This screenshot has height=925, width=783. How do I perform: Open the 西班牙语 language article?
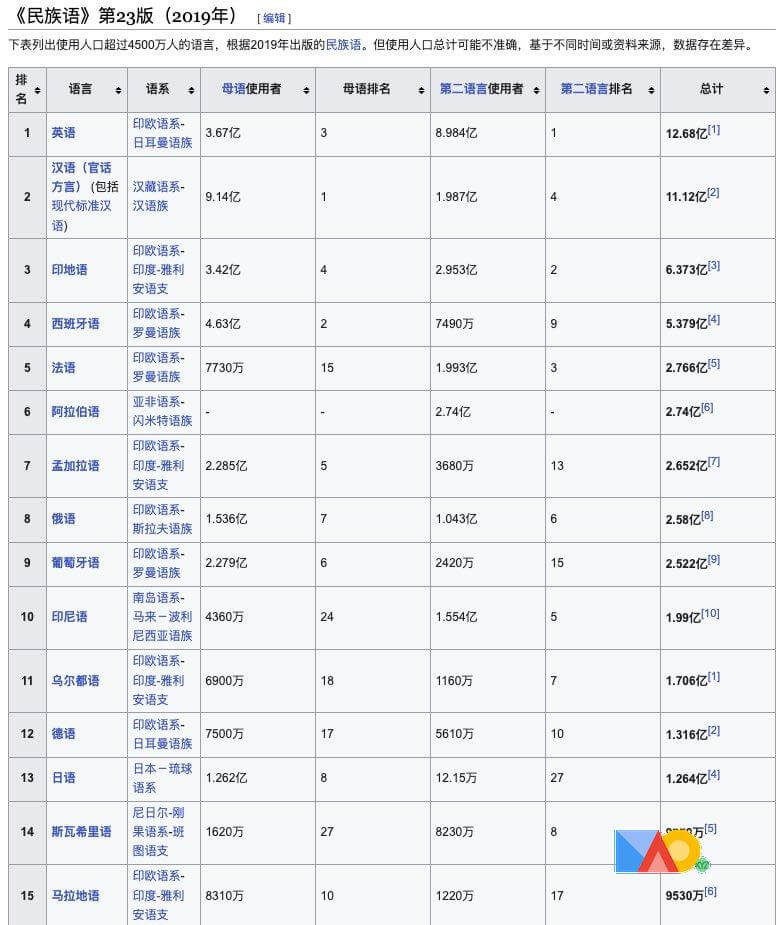point(75,323)
